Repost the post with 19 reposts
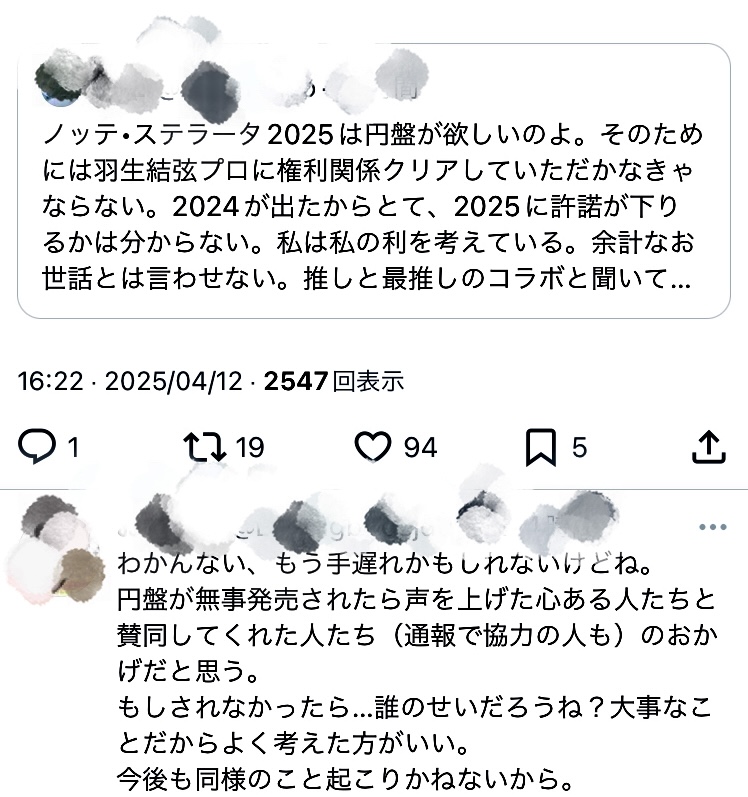Image resolution: width=748 pixels, height=797 pixels. (205, 447)
